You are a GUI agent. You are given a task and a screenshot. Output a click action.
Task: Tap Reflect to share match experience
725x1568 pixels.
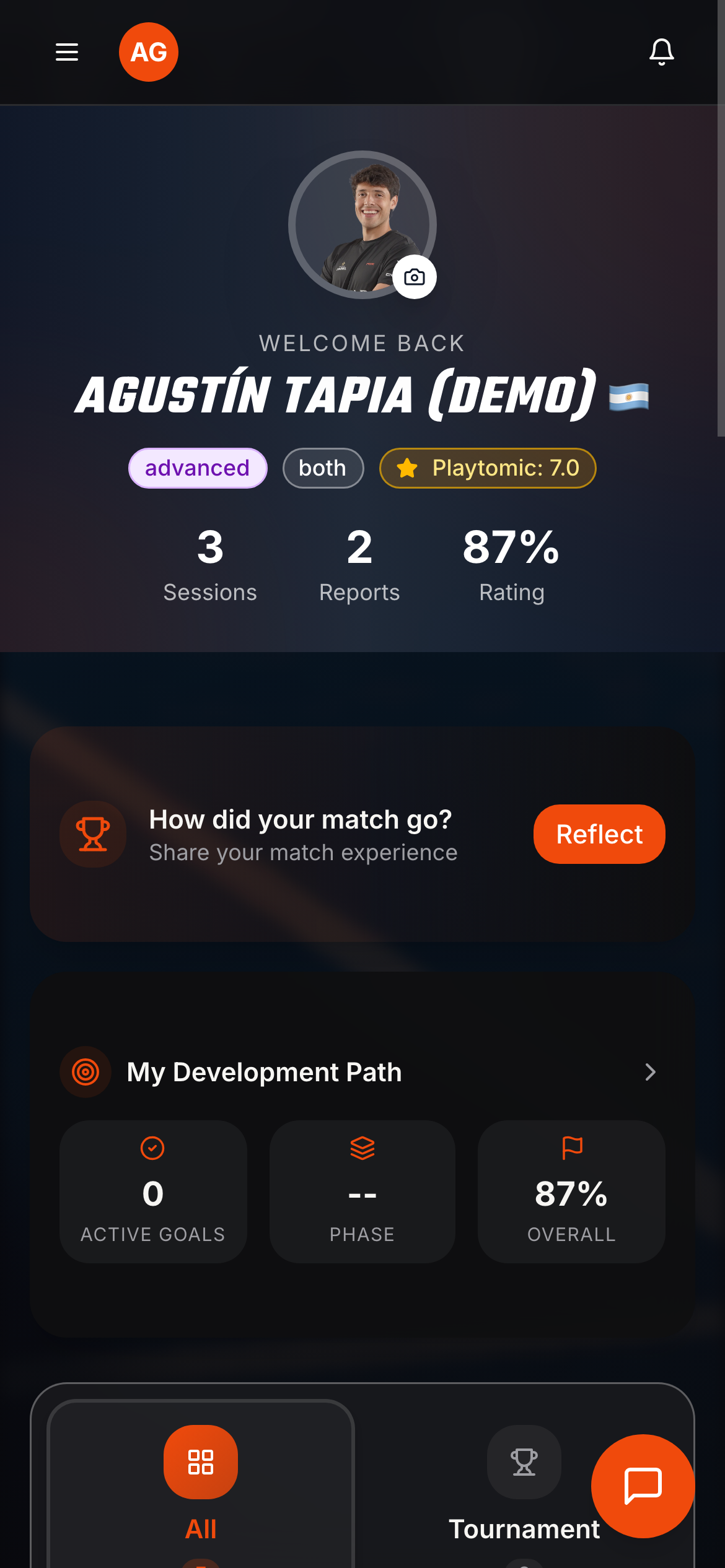click(599, 834)
